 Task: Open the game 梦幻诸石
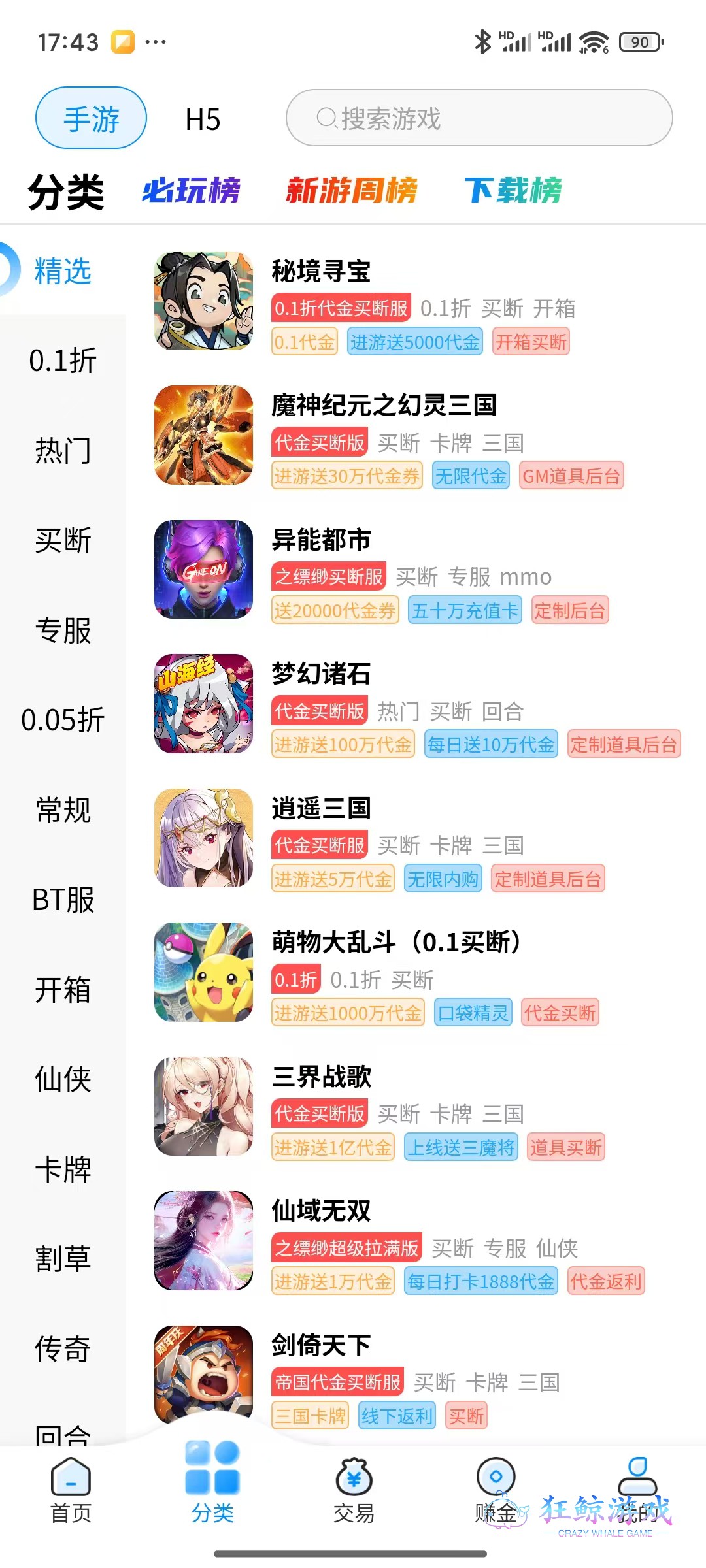tap(321, 674)
